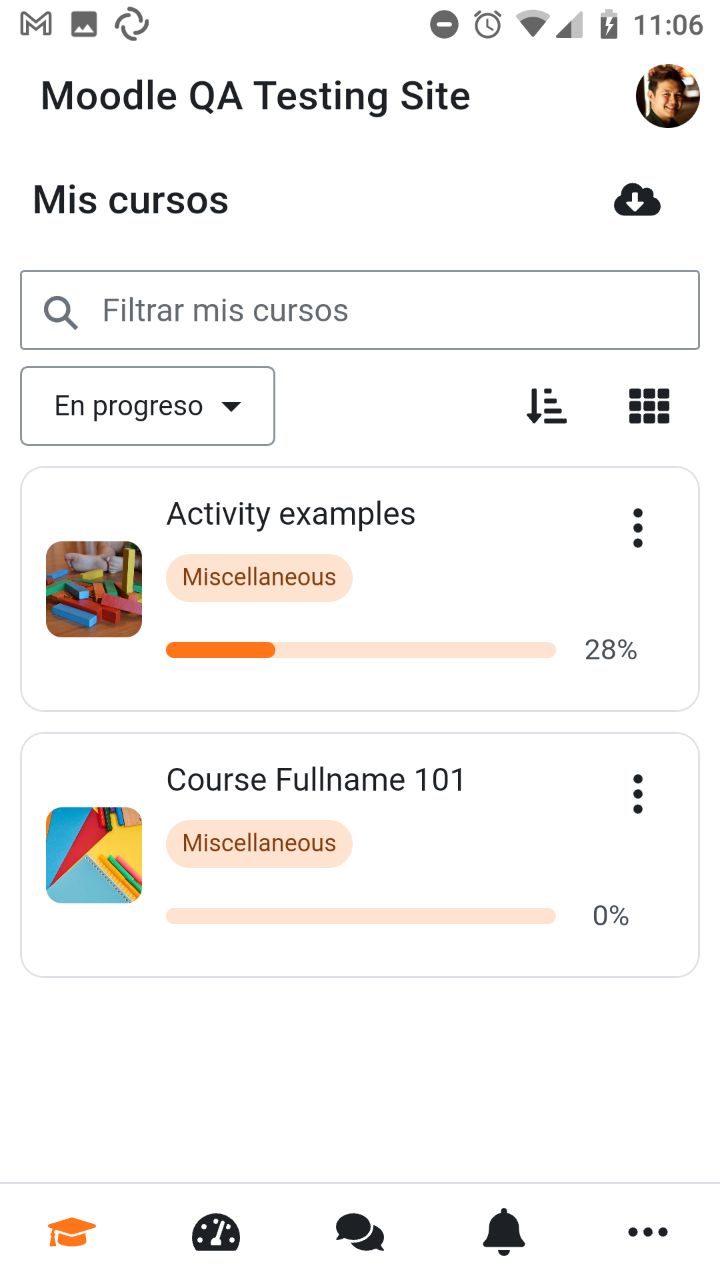
Task: Open options menu for Course Fullname 101
Action: tap(637, 794)
